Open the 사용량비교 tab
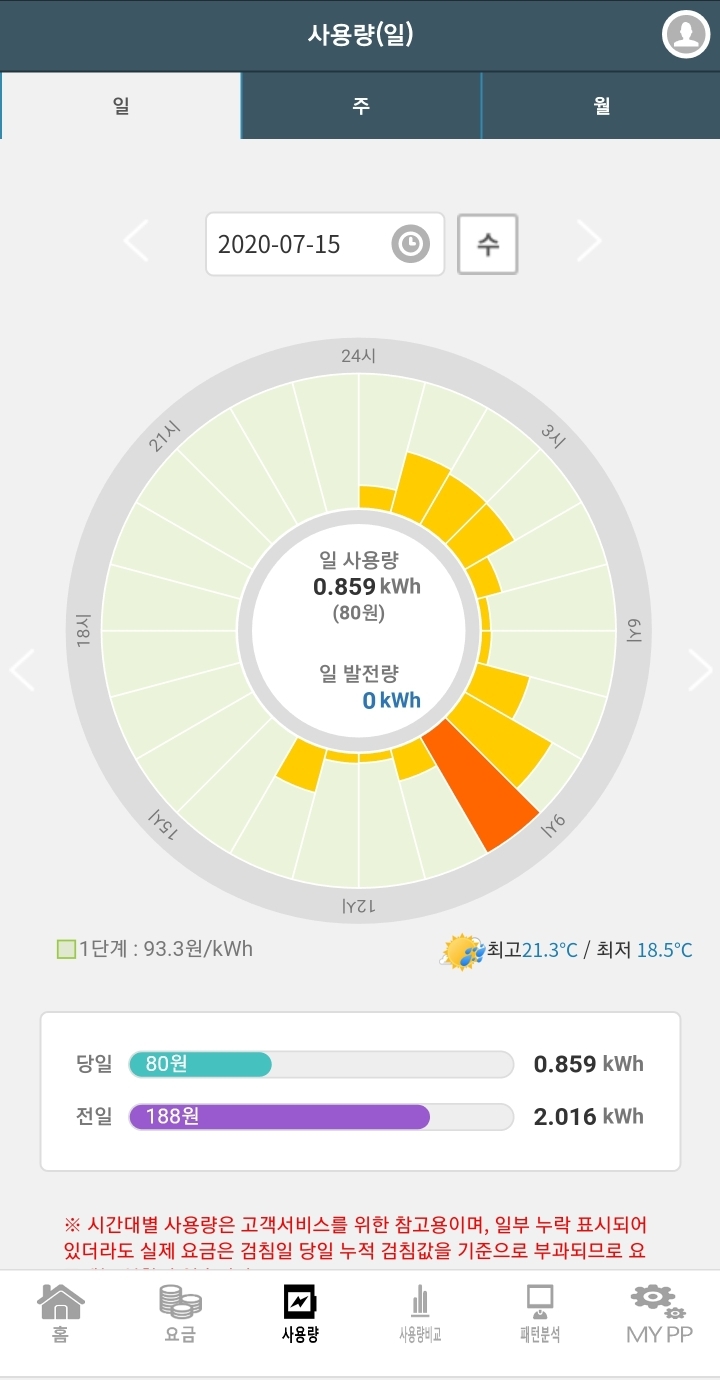Image resolution: width=720 pixels, height=1380 pixels. point(420,1314)
